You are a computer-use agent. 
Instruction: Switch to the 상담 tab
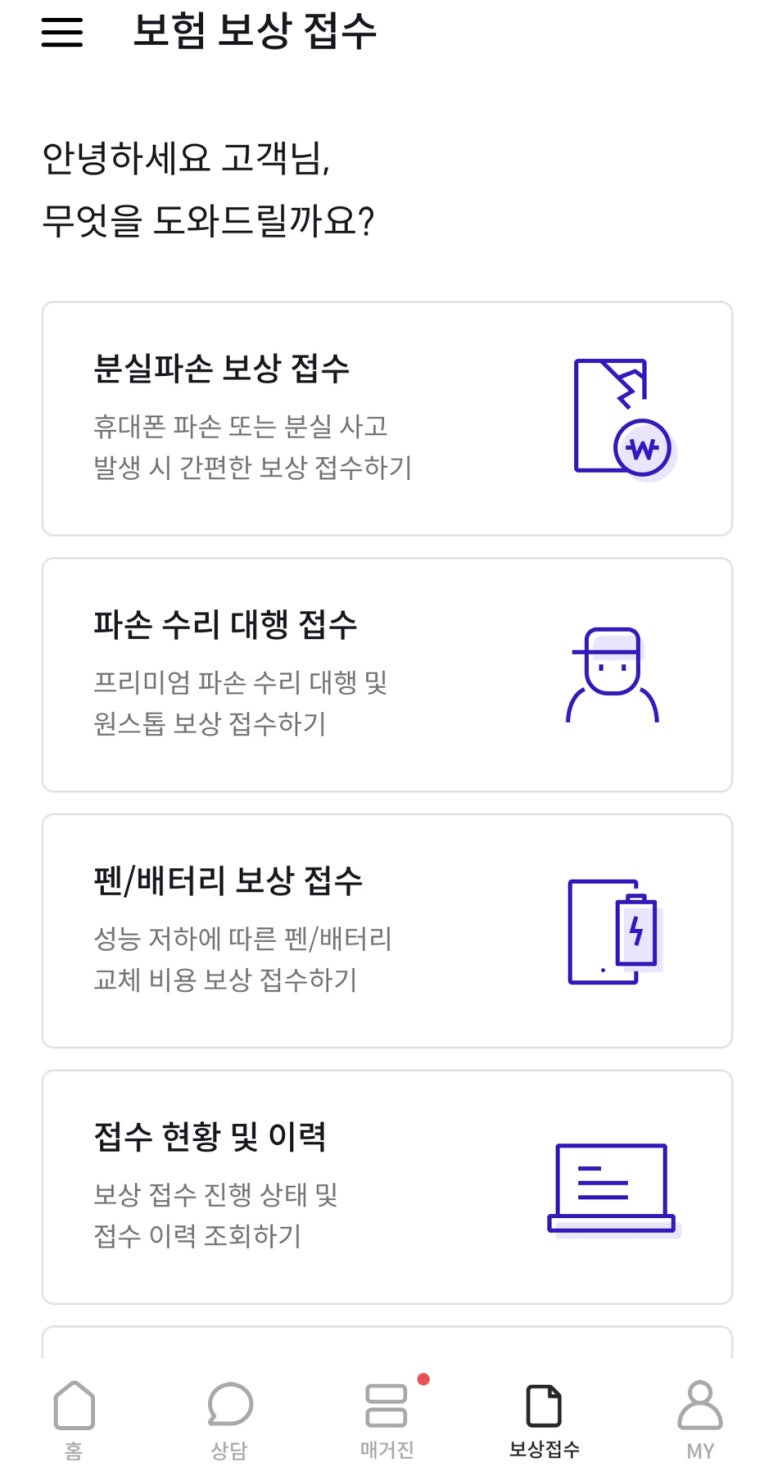pos(230,1420)
